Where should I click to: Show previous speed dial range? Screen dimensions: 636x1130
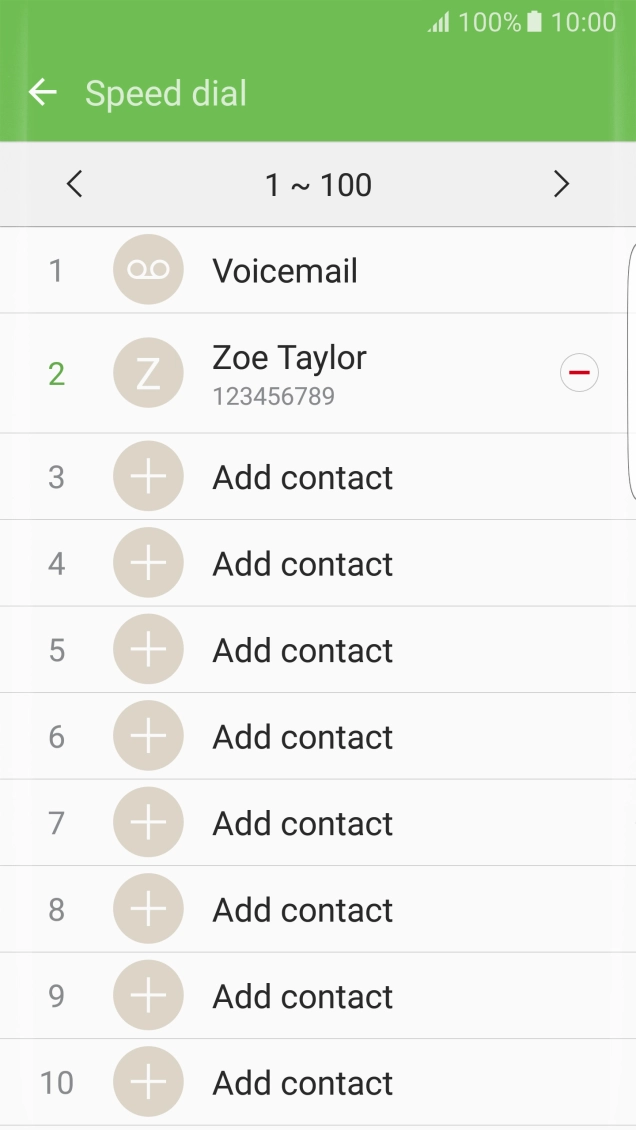point(74,184)
